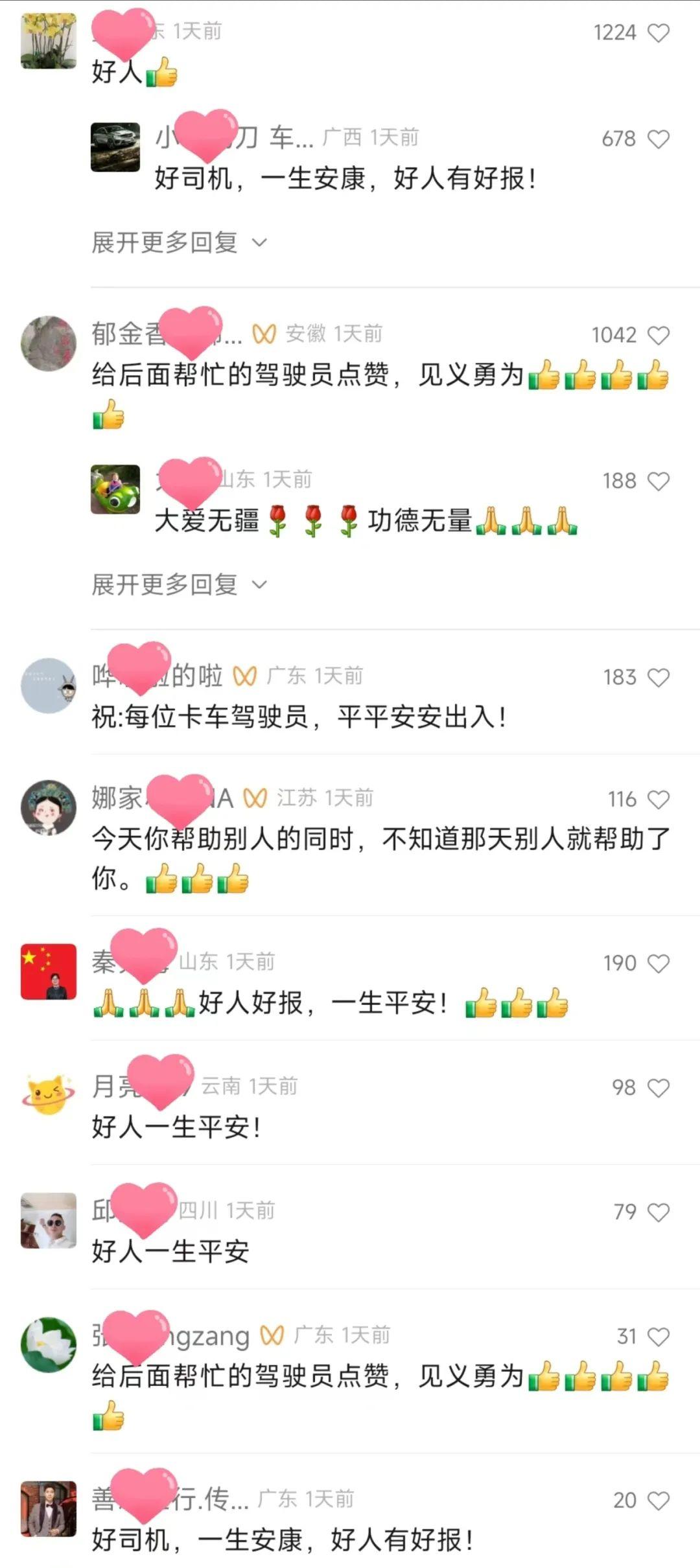Open the red flag avatar's profile
The width and height of the screenshot is (700, 1568).
(49, 971)
